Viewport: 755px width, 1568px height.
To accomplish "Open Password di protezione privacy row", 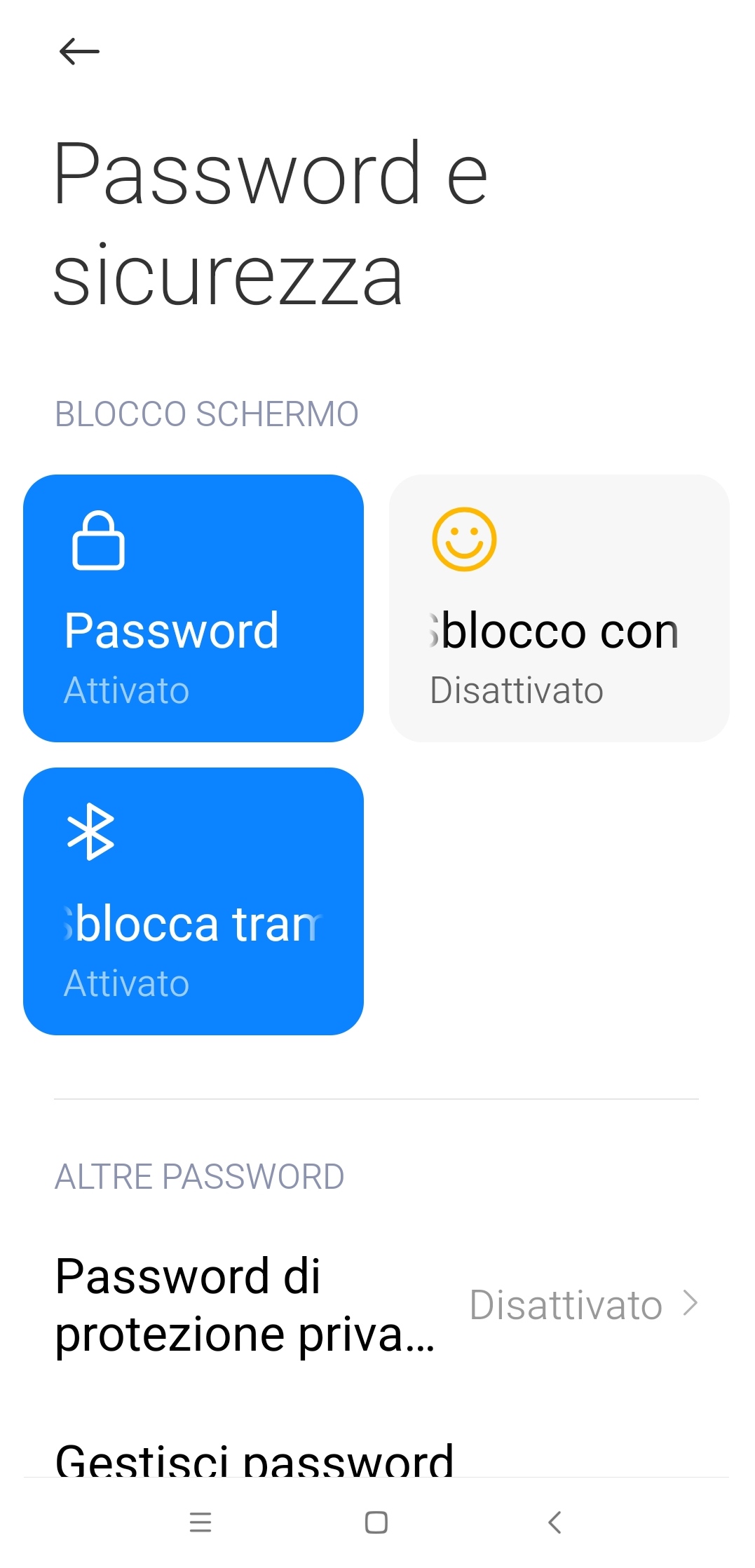I will tap(376, 1304).
